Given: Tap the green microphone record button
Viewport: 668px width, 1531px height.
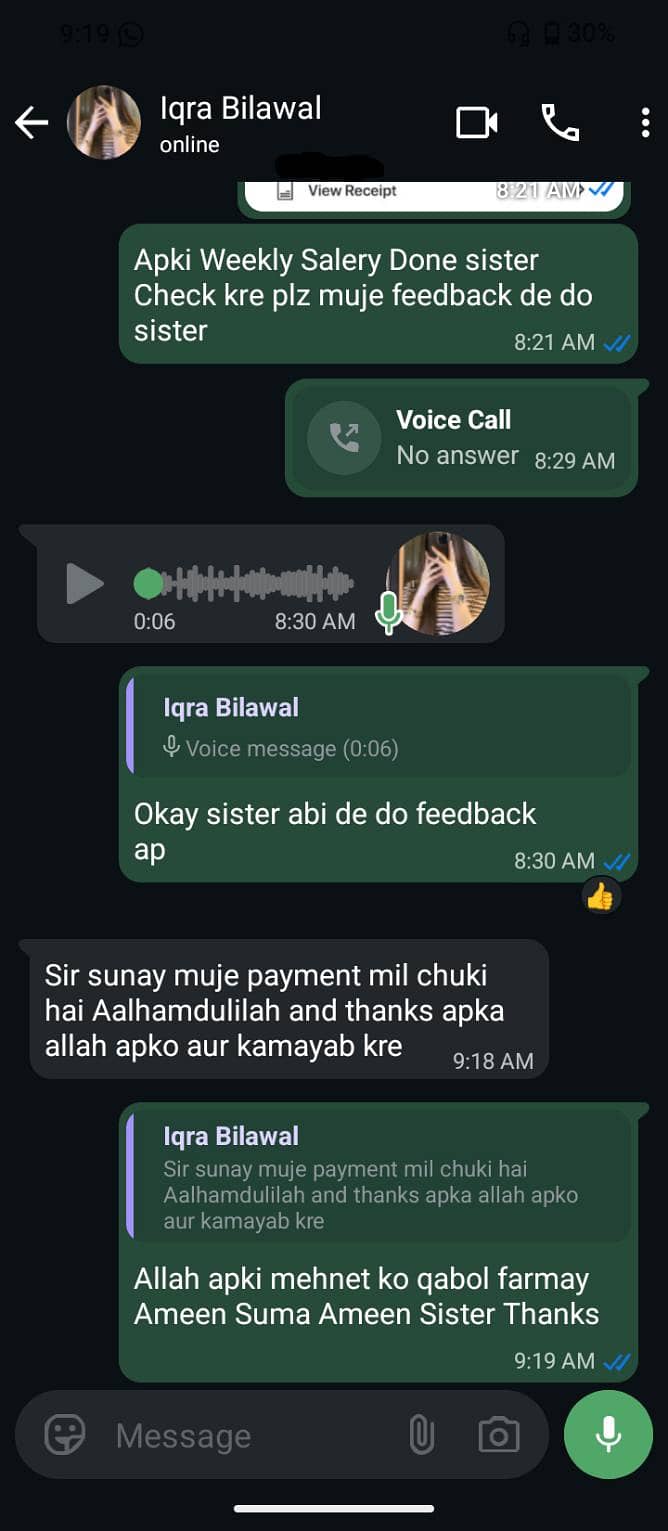Looking at the screenshot, I should point(608,1434).
